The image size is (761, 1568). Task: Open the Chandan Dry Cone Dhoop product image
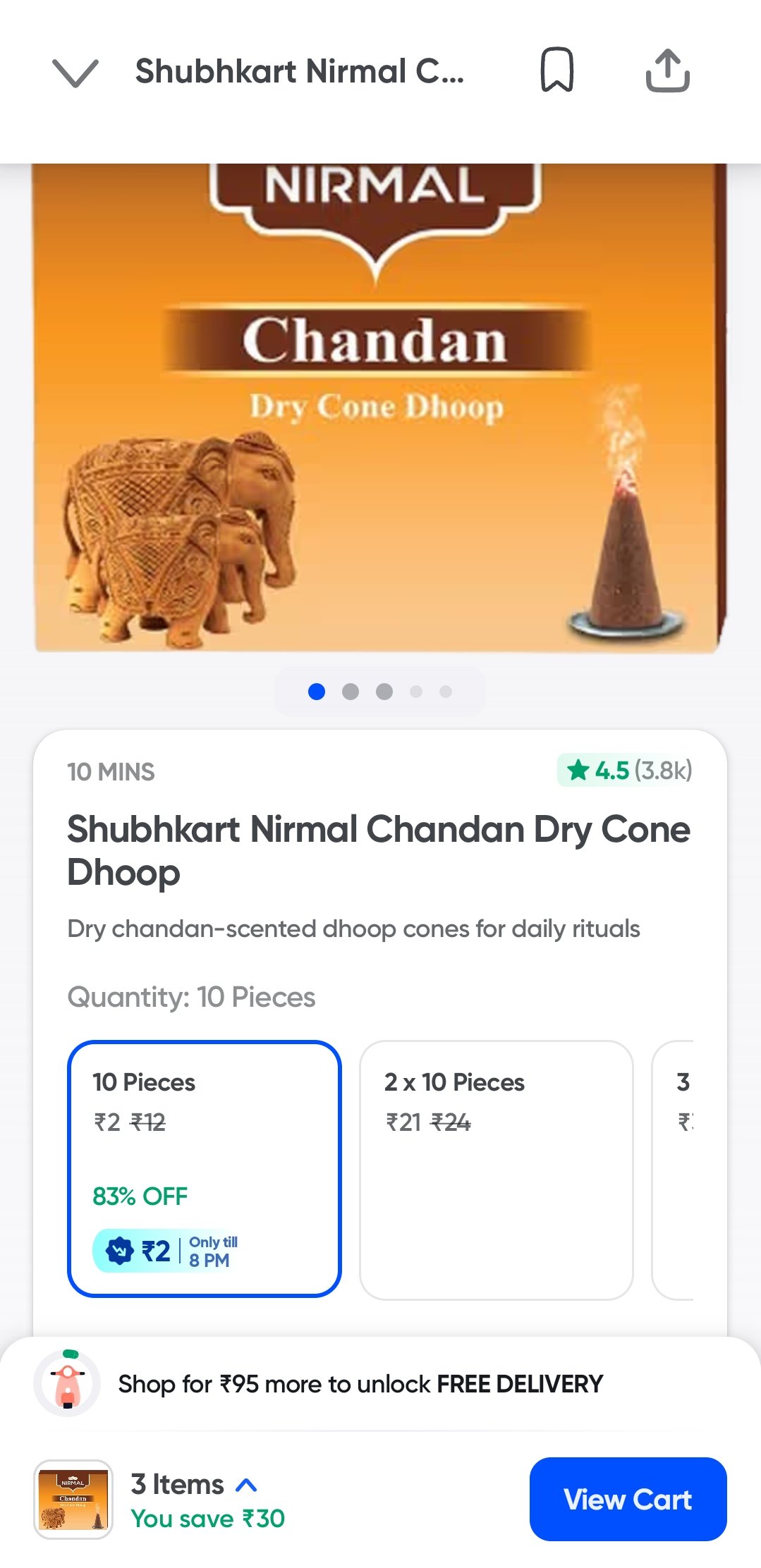(379, 408)
